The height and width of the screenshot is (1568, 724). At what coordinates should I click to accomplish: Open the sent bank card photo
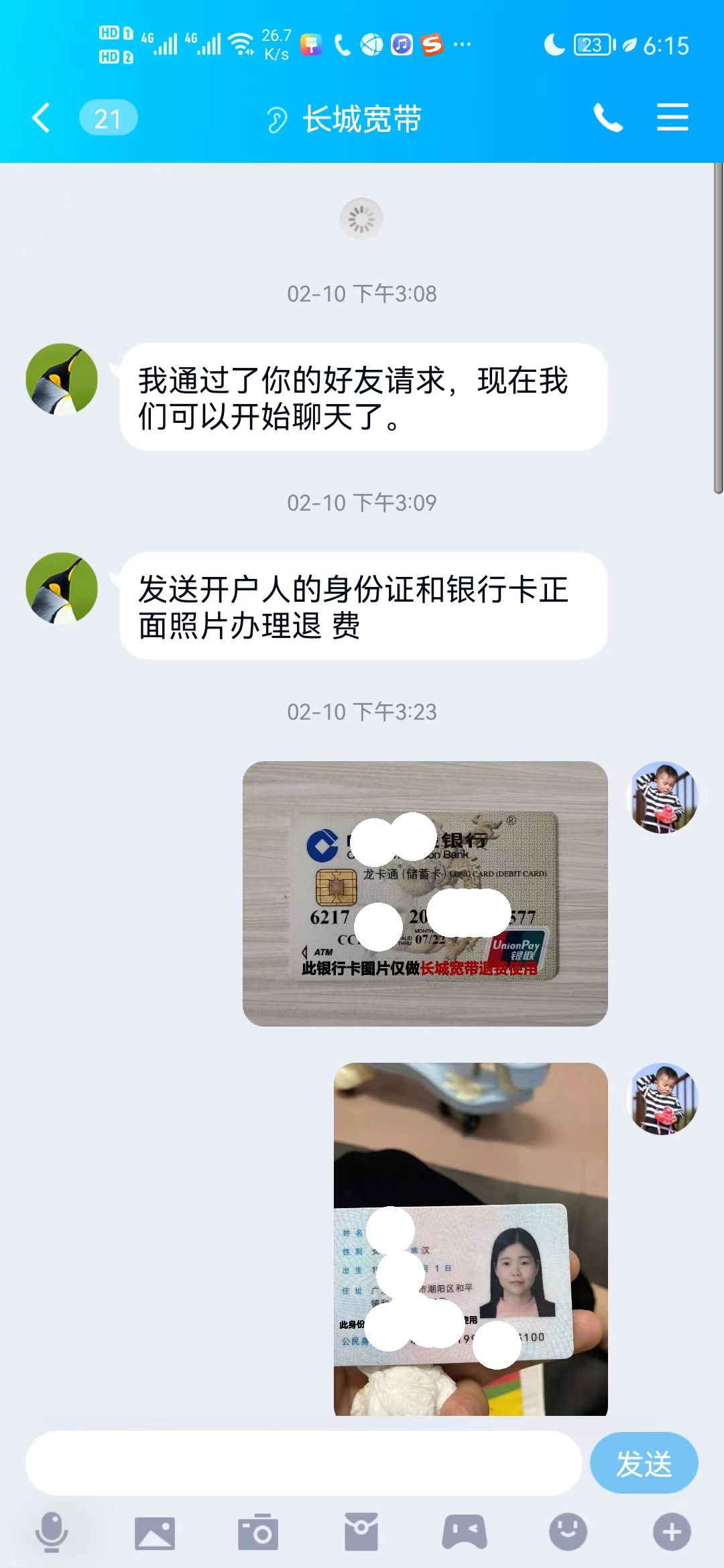pyautogui.click(x=425, y=893)
